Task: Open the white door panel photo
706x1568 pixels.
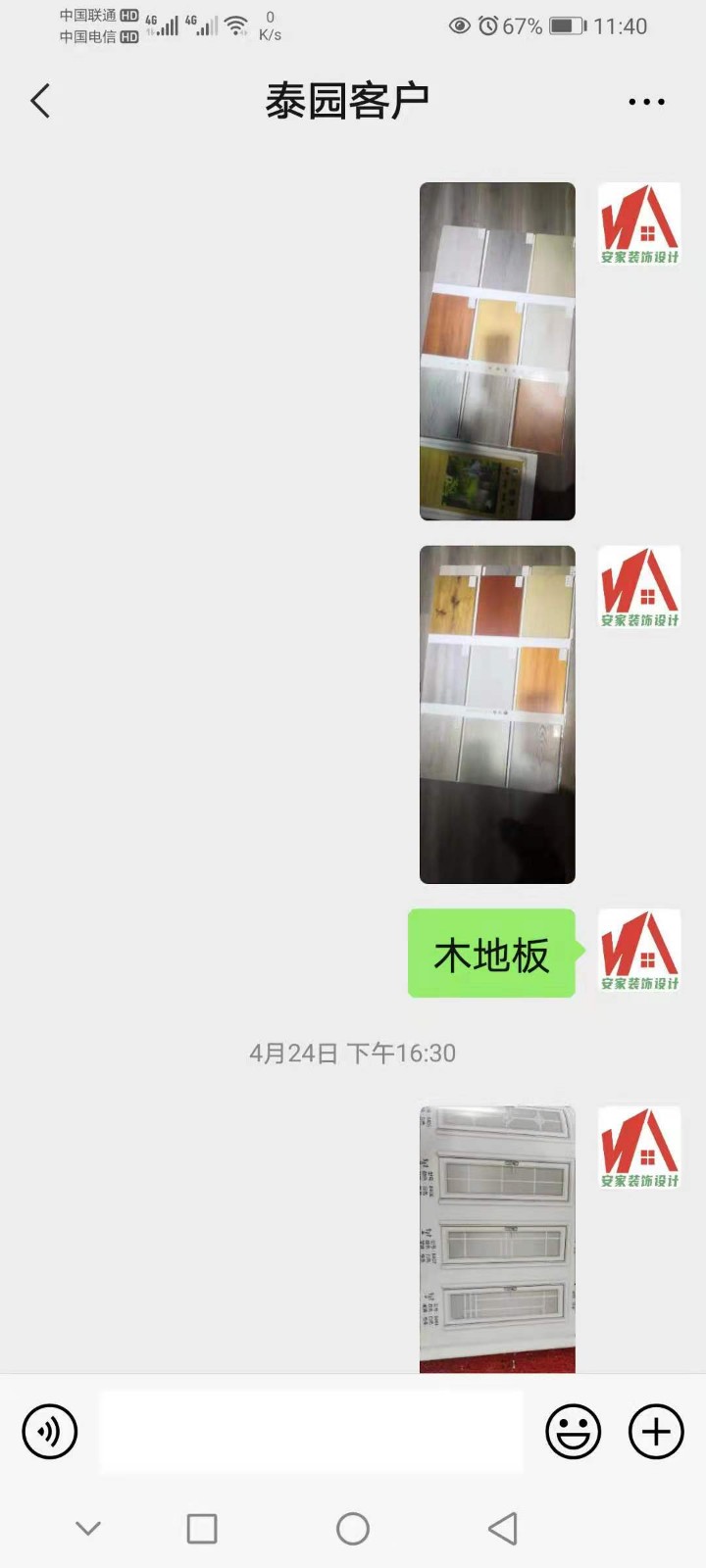Action: 497,1239
